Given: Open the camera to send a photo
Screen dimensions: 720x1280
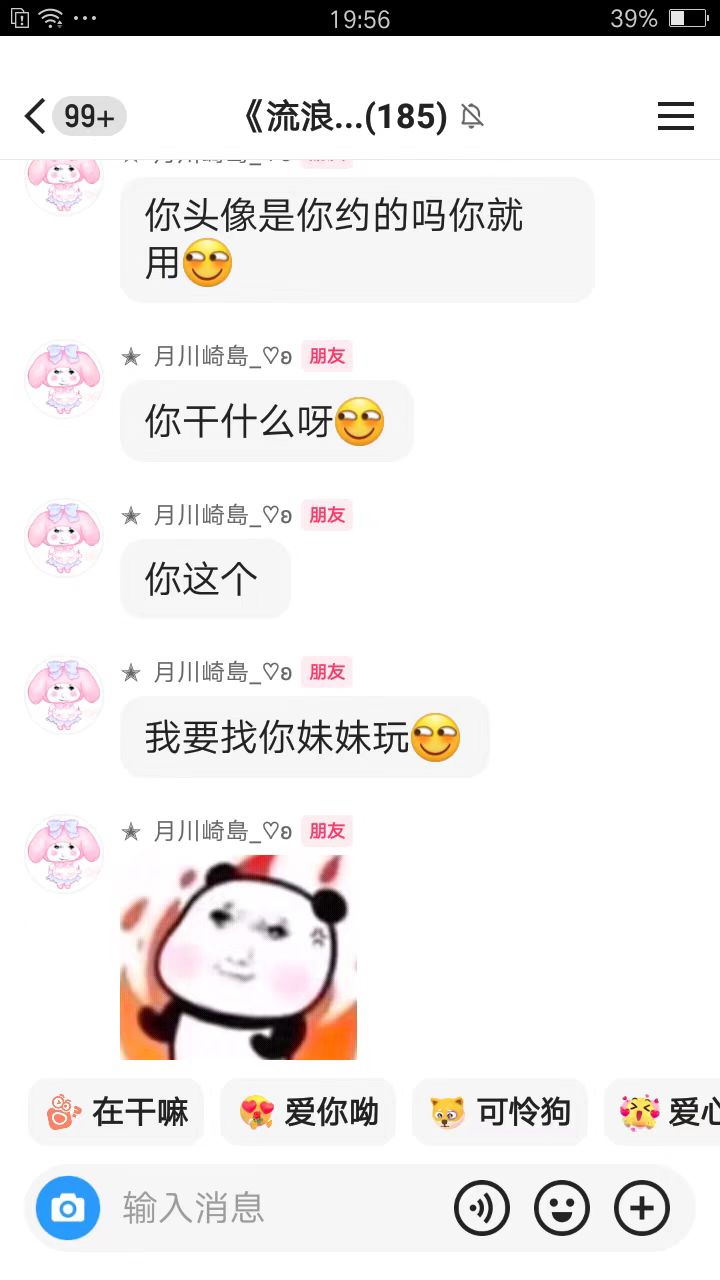Looking at the screenshot, I should coord(68,1209).
